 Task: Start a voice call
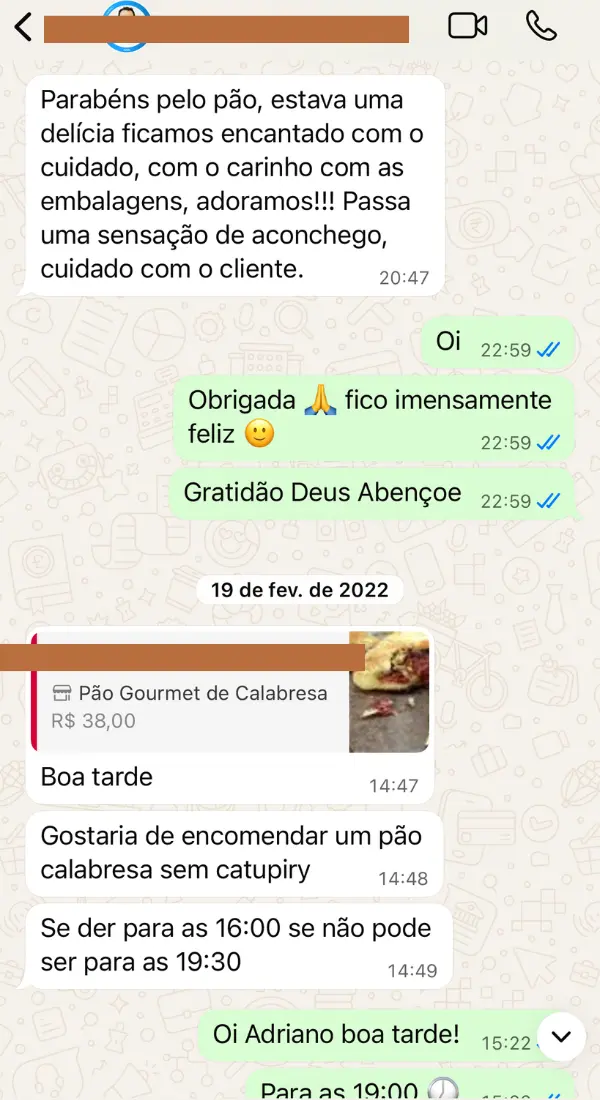[541, 26]
